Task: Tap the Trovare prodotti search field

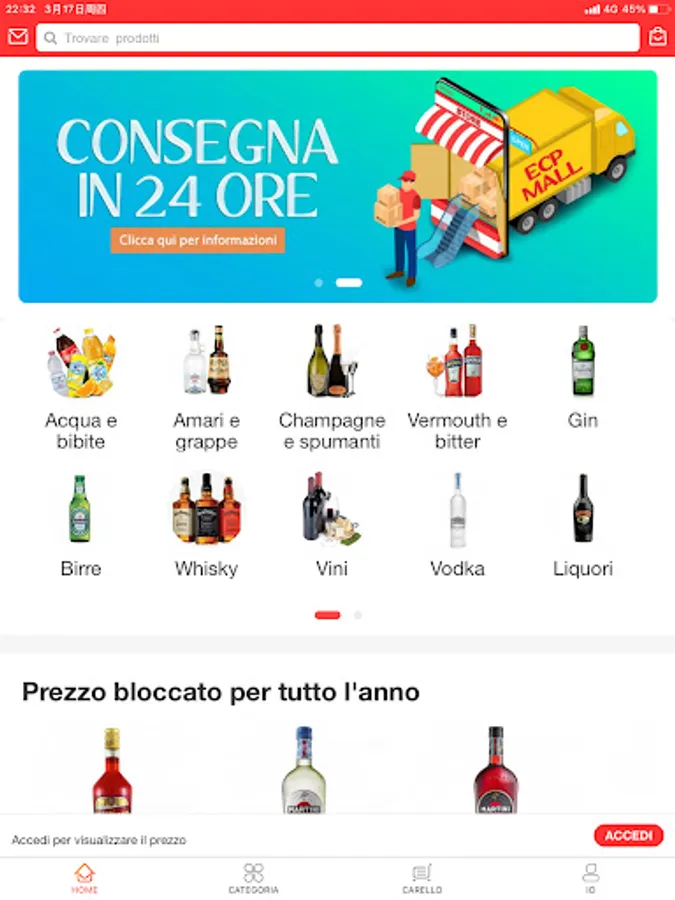Action: 338,38
